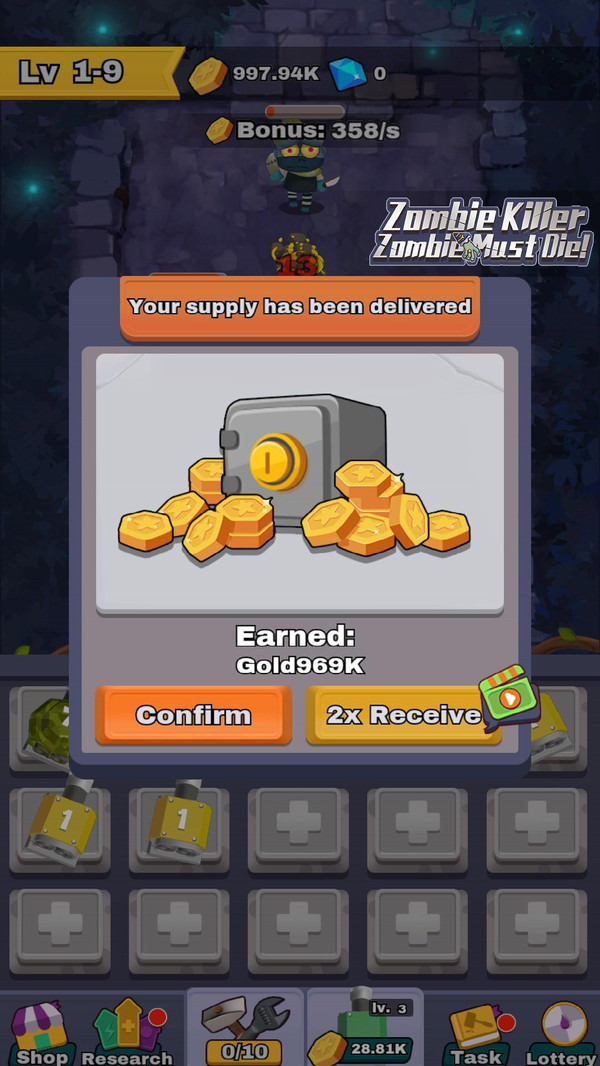Buy turret for 28.81K gold
This screenshot has width=600, height=1066.
click(x=365, y=1028)
